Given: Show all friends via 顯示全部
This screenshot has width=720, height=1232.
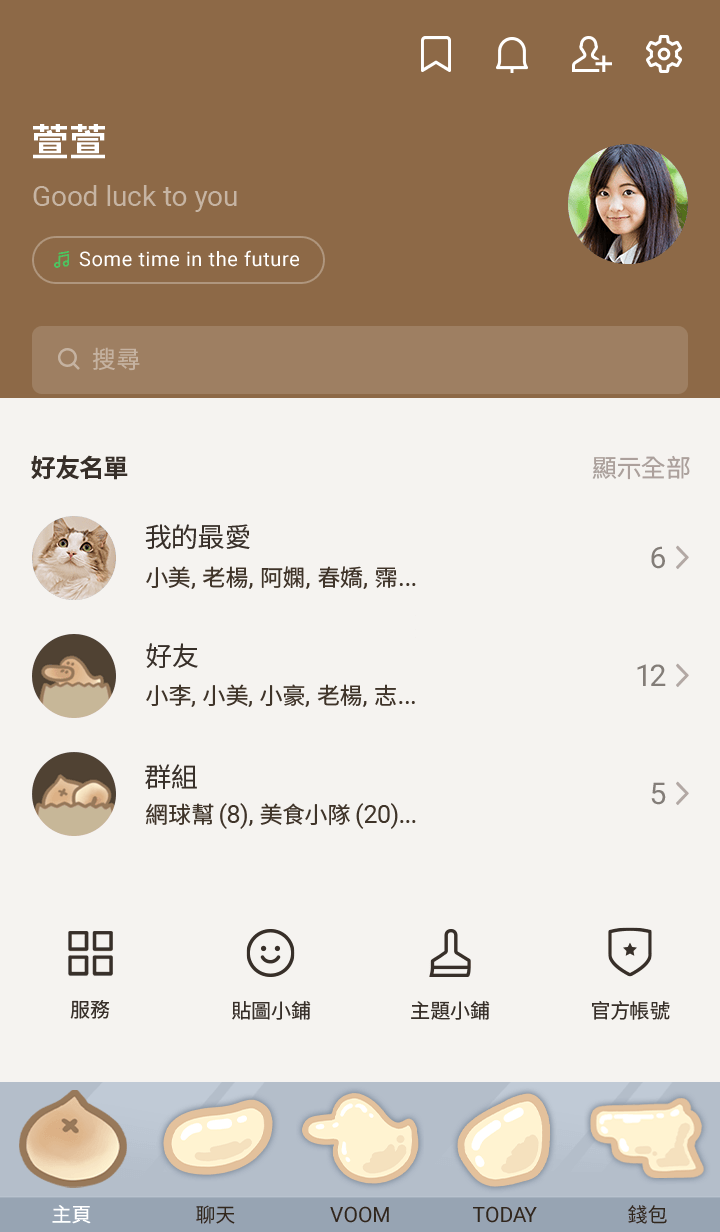Looking at the screenshot, I should 641,468.
